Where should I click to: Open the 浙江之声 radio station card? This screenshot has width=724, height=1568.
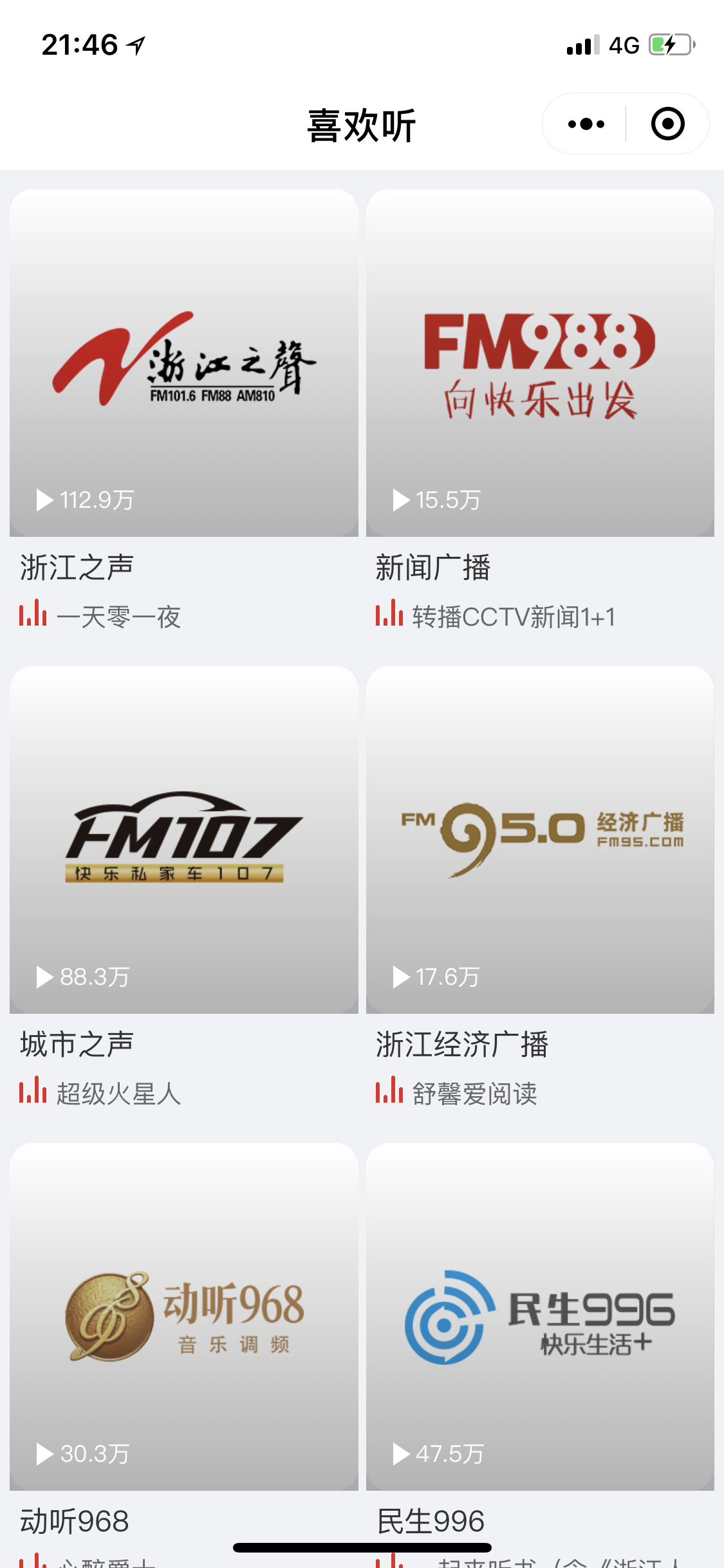(x=184, y=363)
